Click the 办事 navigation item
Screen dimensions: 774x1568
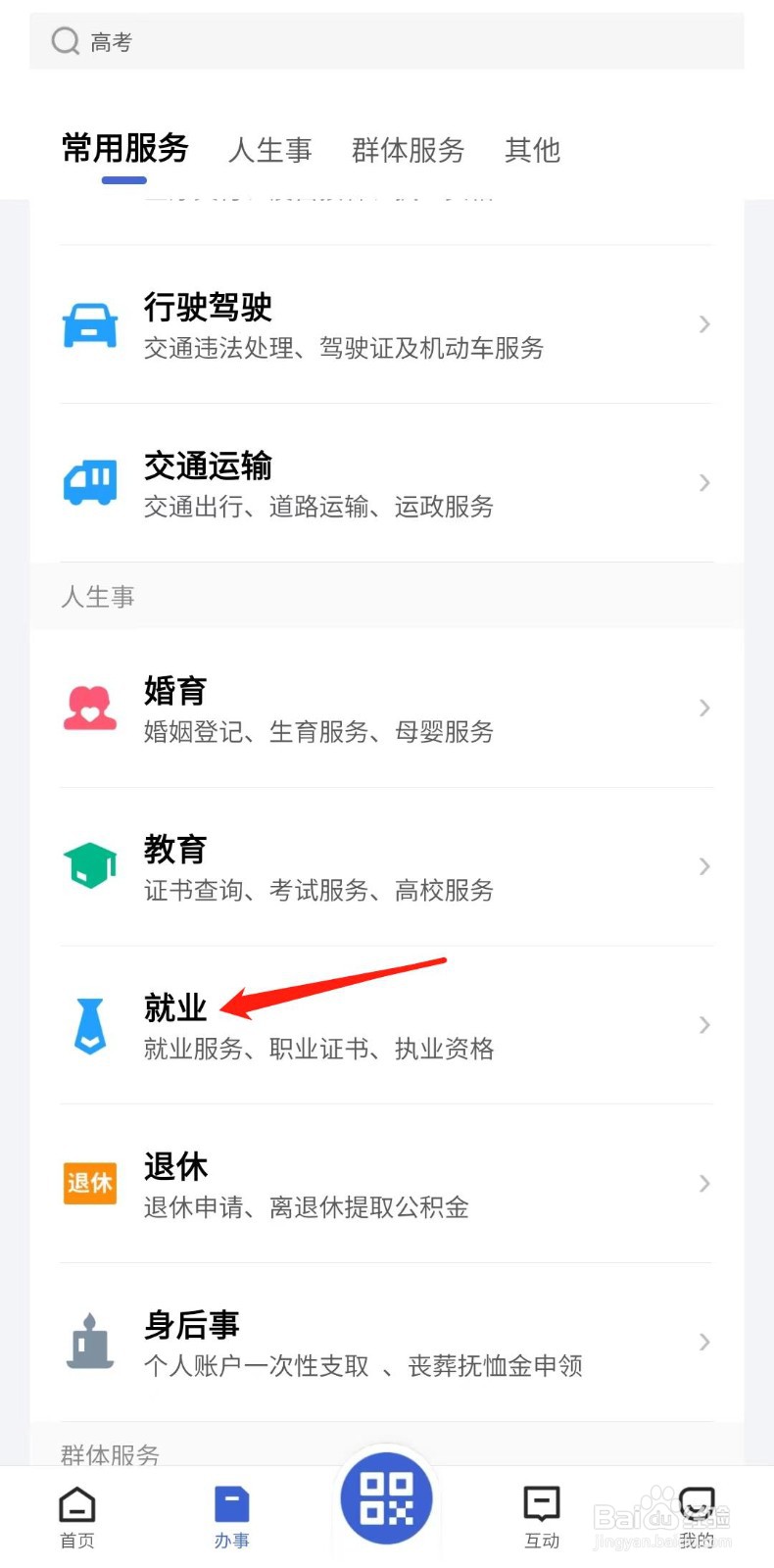tap(231, 1514)
